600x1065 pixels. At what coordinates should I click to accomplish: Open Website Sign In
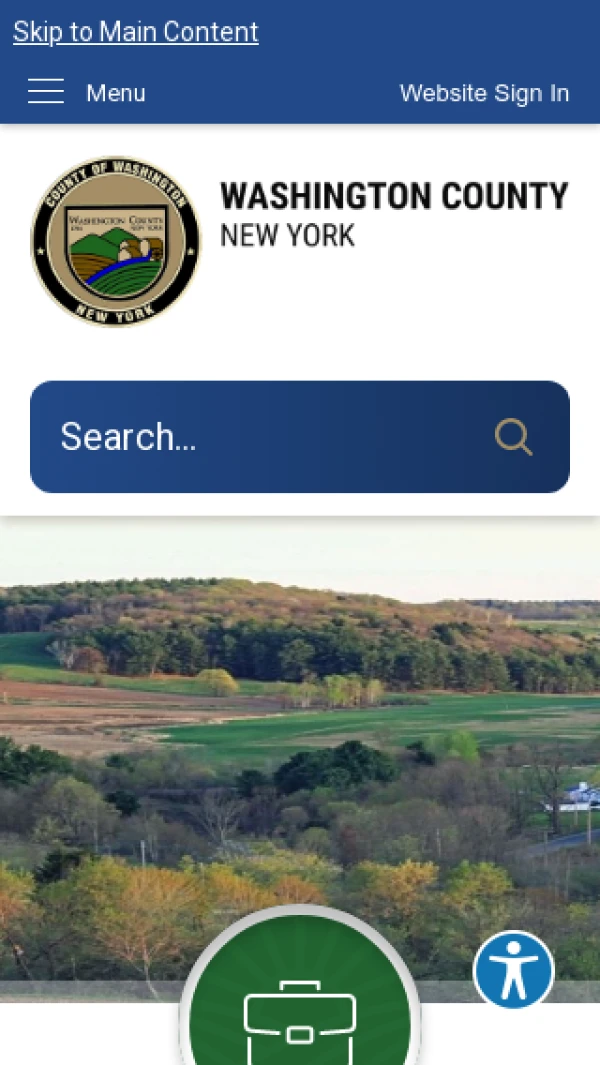(484, 93)
